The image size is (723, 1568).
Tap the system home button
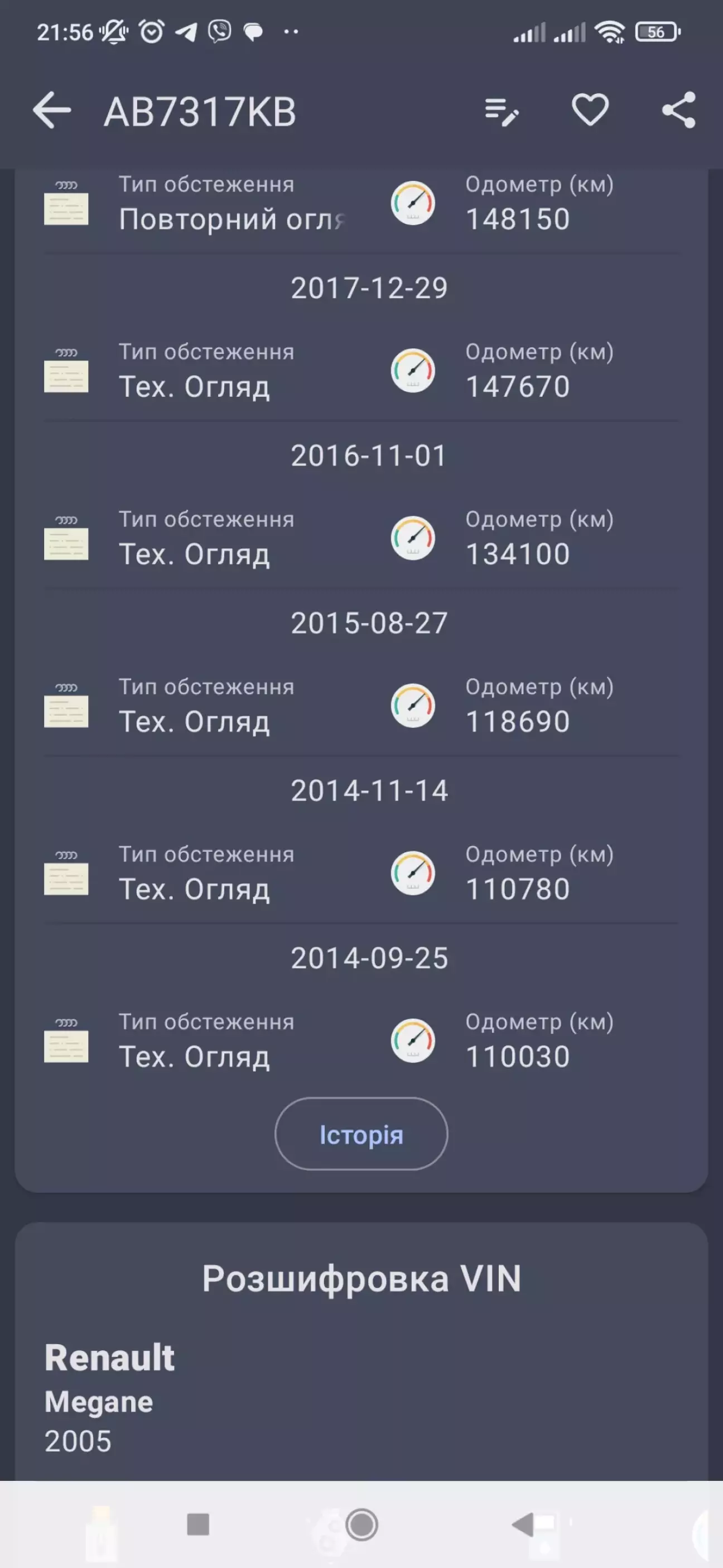[361, 1525]
